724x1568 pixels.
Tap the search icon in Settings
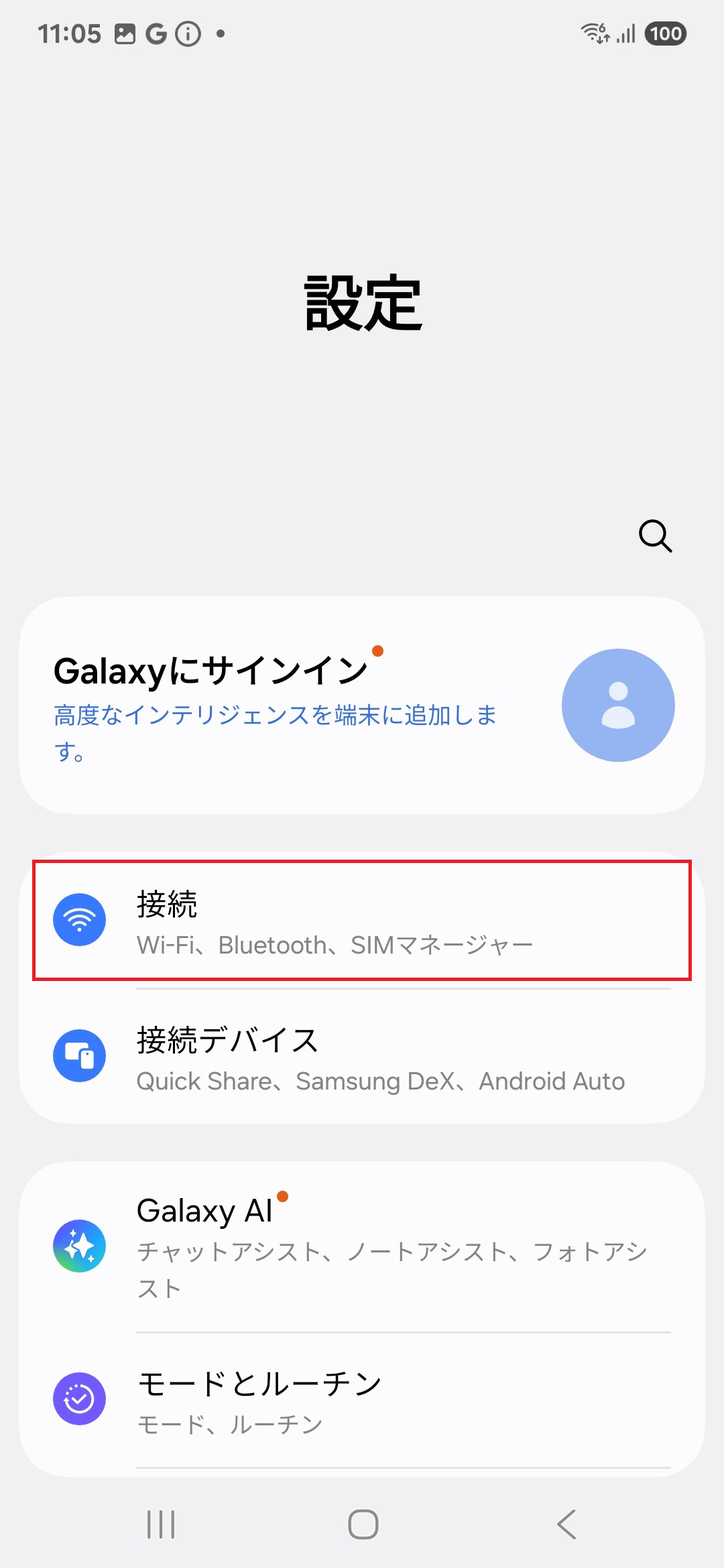(654, 536)
